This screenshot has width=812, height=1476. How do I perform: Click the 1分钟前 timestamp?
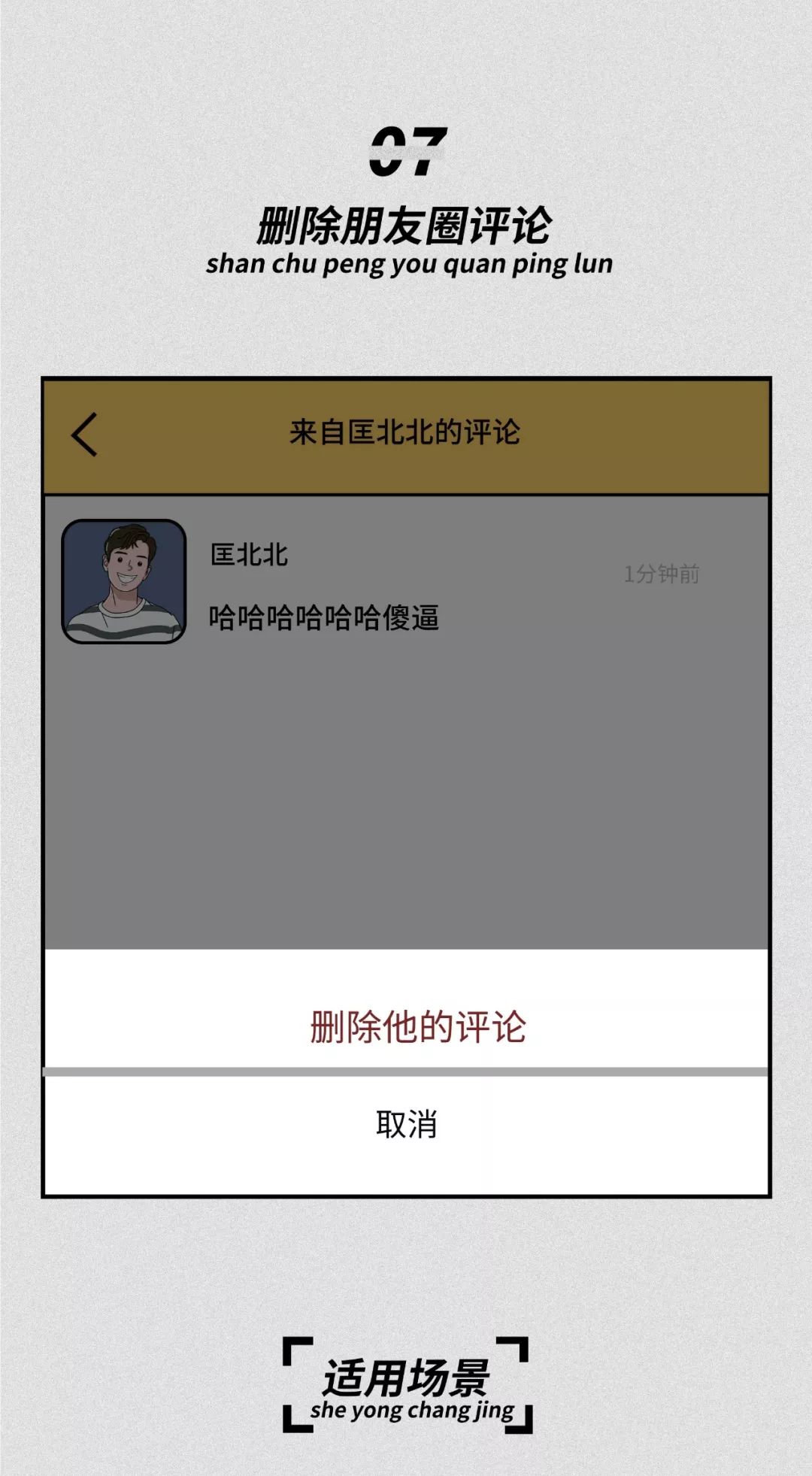point(662,573)
